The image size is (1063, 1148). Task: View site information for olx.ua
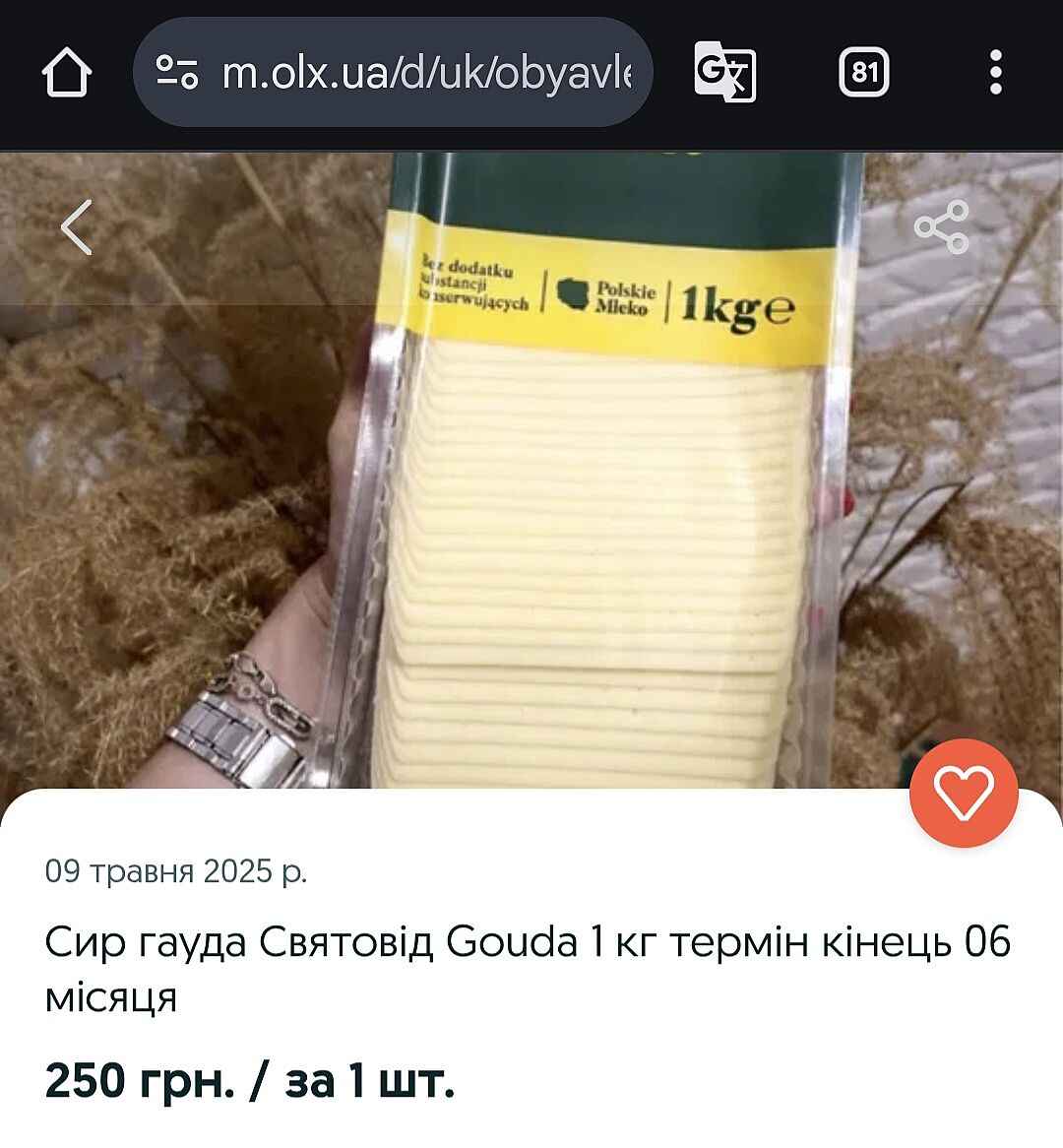coord(178,73)
